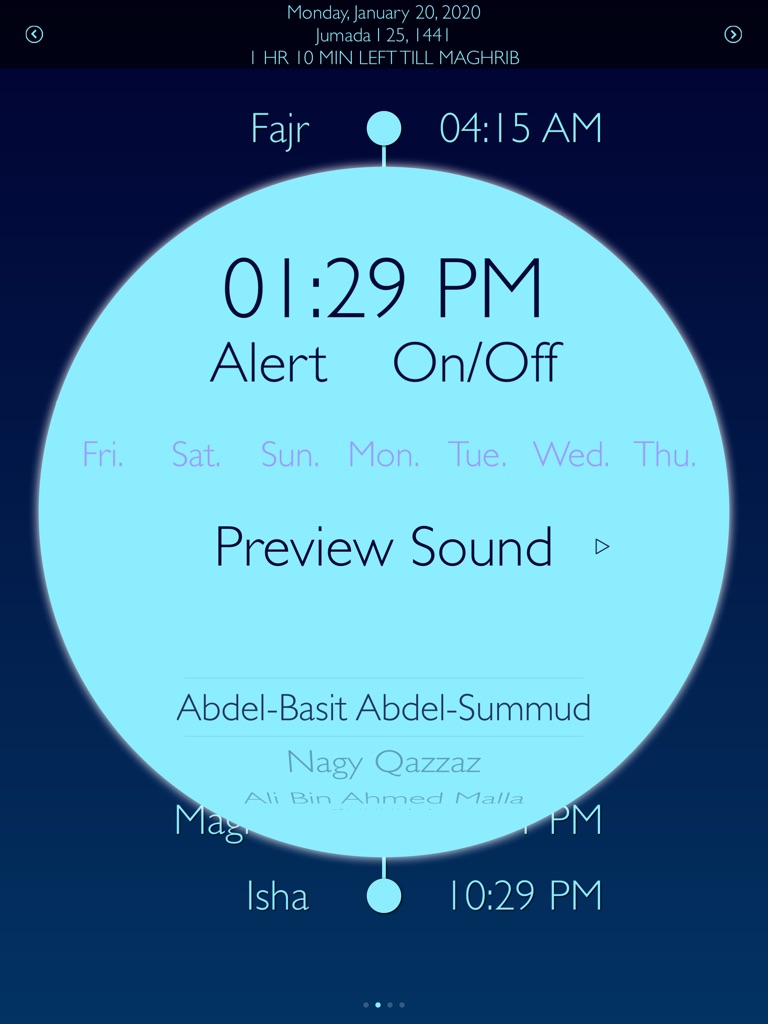Choose Abdel-Basit Abdel-Summud in the reciter wheel
The height and width of the screenshot is (1024, 768).
click(384, 707)
